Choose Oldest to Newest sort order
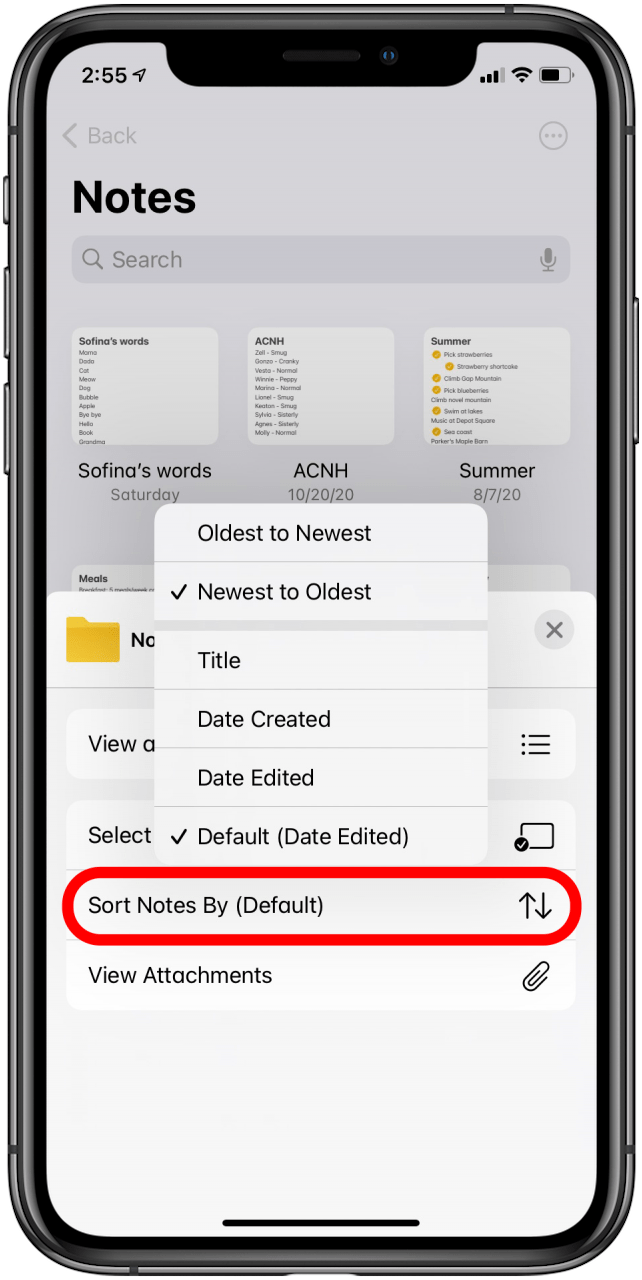Image resolution: width=642 pixels, height=1280 pixels. coord(320,533)
